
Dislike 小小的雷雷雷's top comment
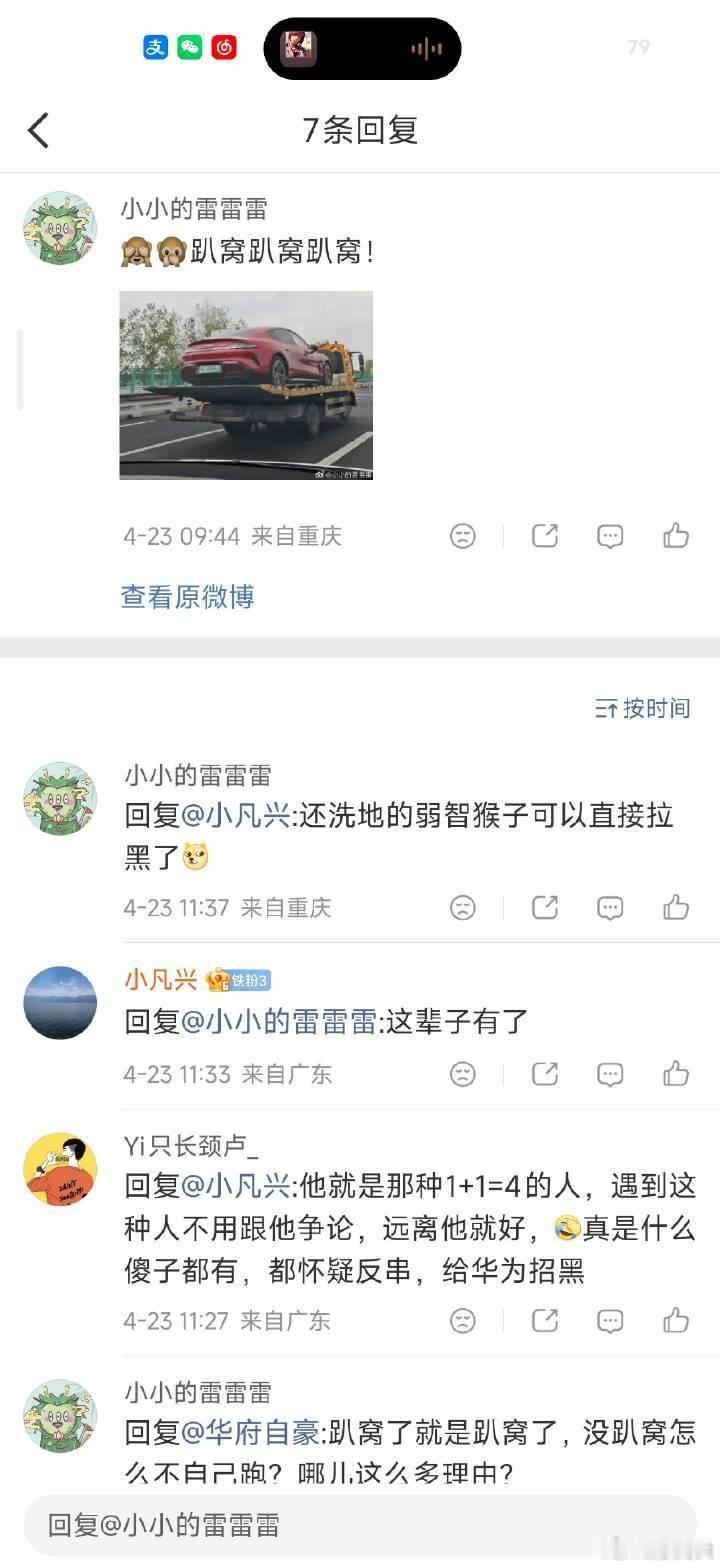pos(461,536)
